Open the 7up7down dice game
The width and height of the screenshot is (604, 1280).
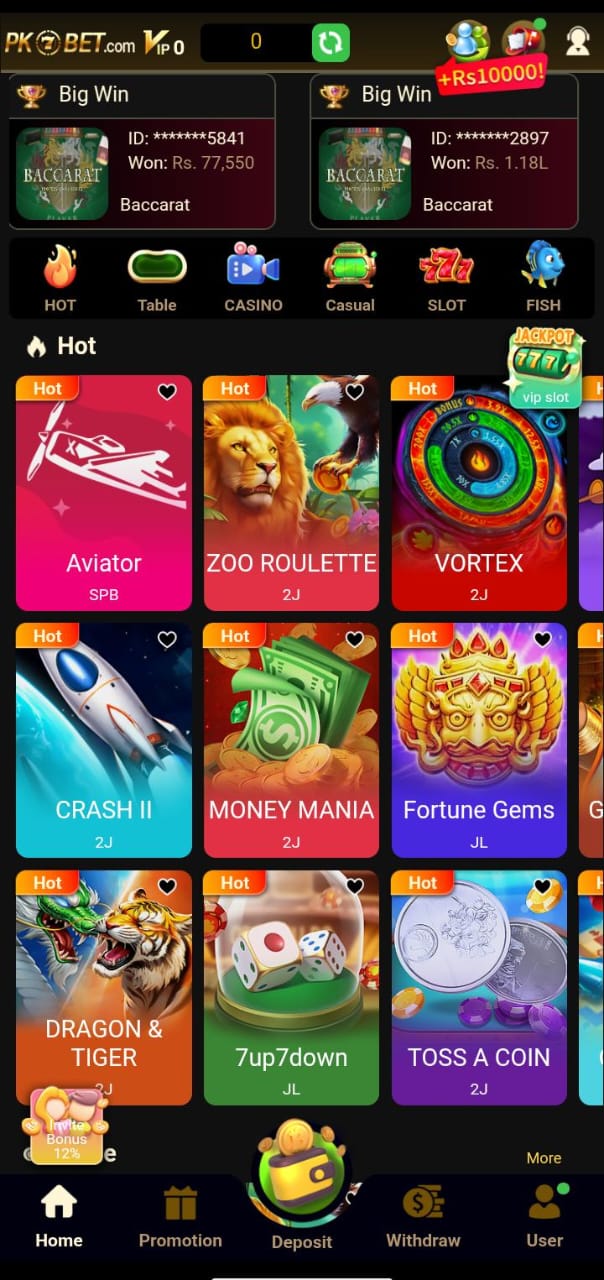(x=291, y=987)
